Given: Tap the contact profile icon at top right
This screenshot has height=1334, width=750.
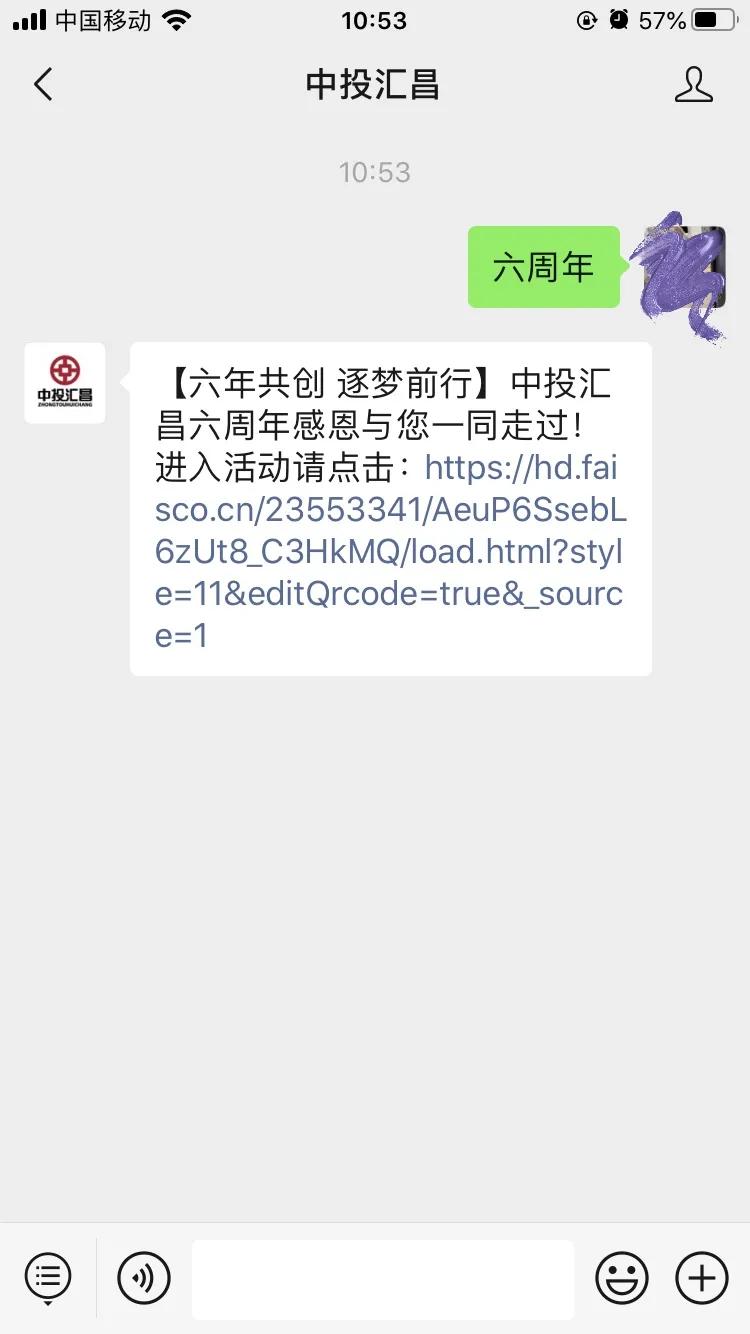Looking at the screenshot, I should click(694, 85).
